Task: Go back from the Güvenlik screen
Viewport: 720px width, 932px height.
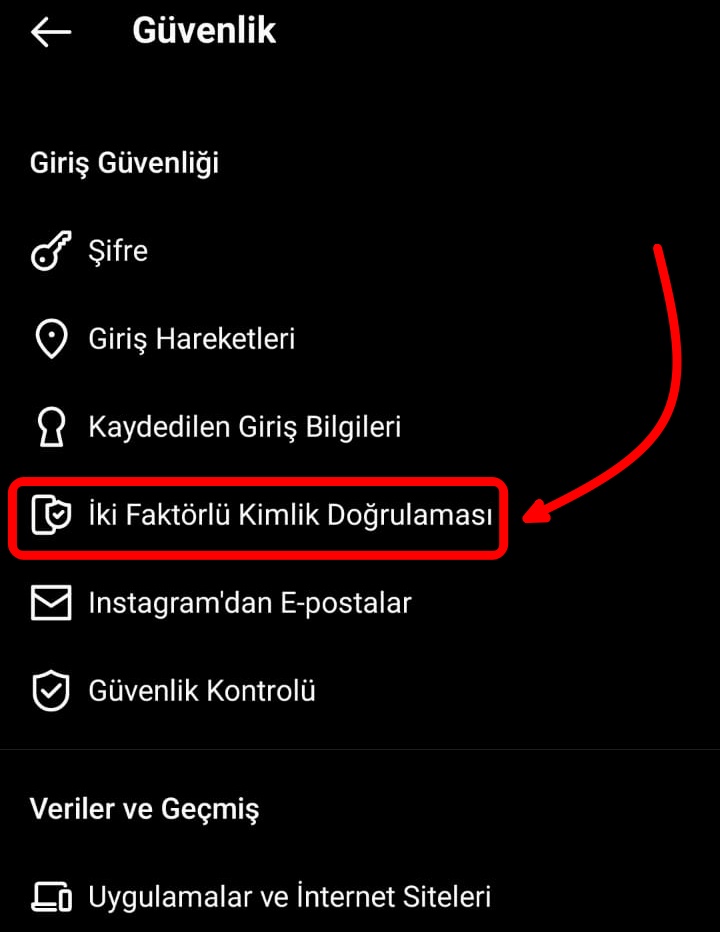Action: [x=50, y=32]
